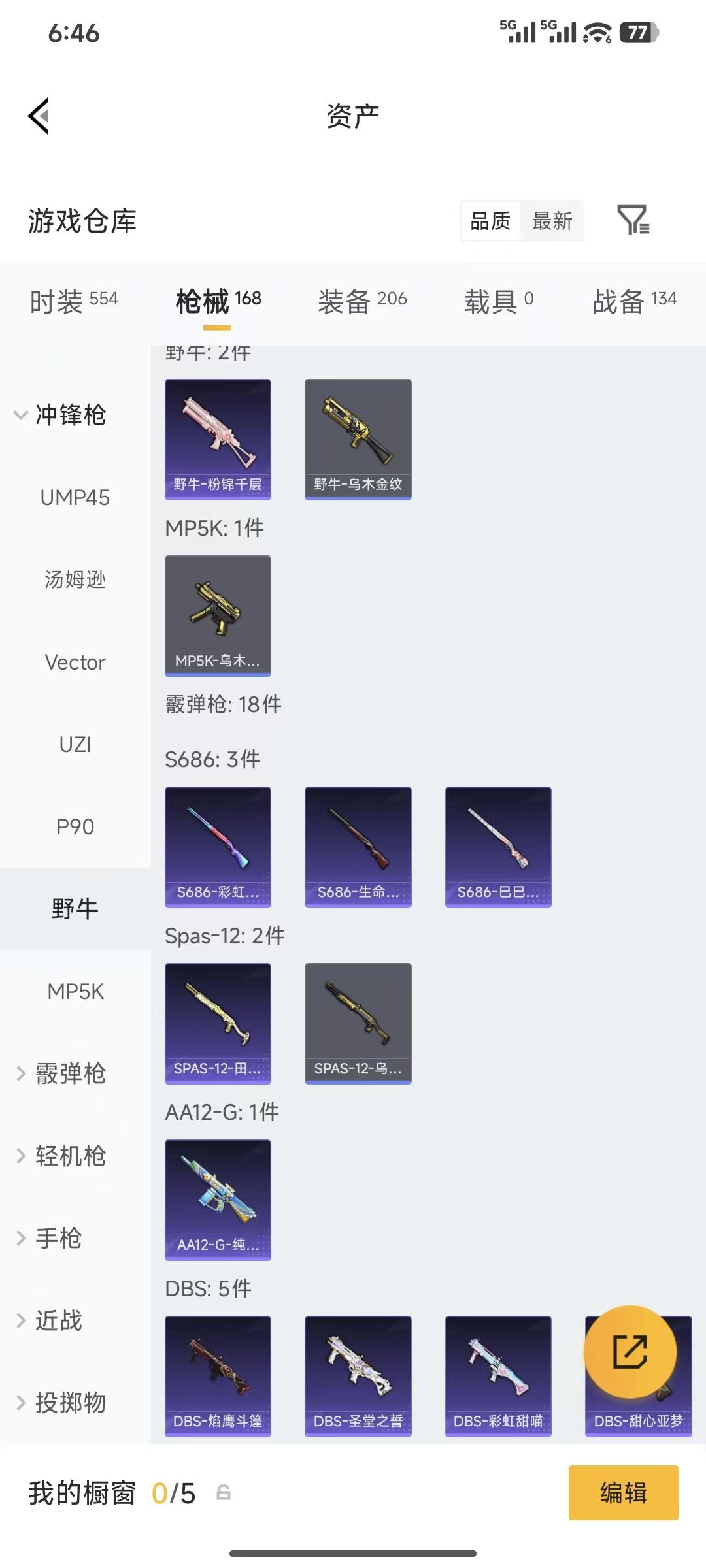Viewport: 706px width, 1568px height.
Task: Sort inventory by 最新
Action: tap(552, 221)
